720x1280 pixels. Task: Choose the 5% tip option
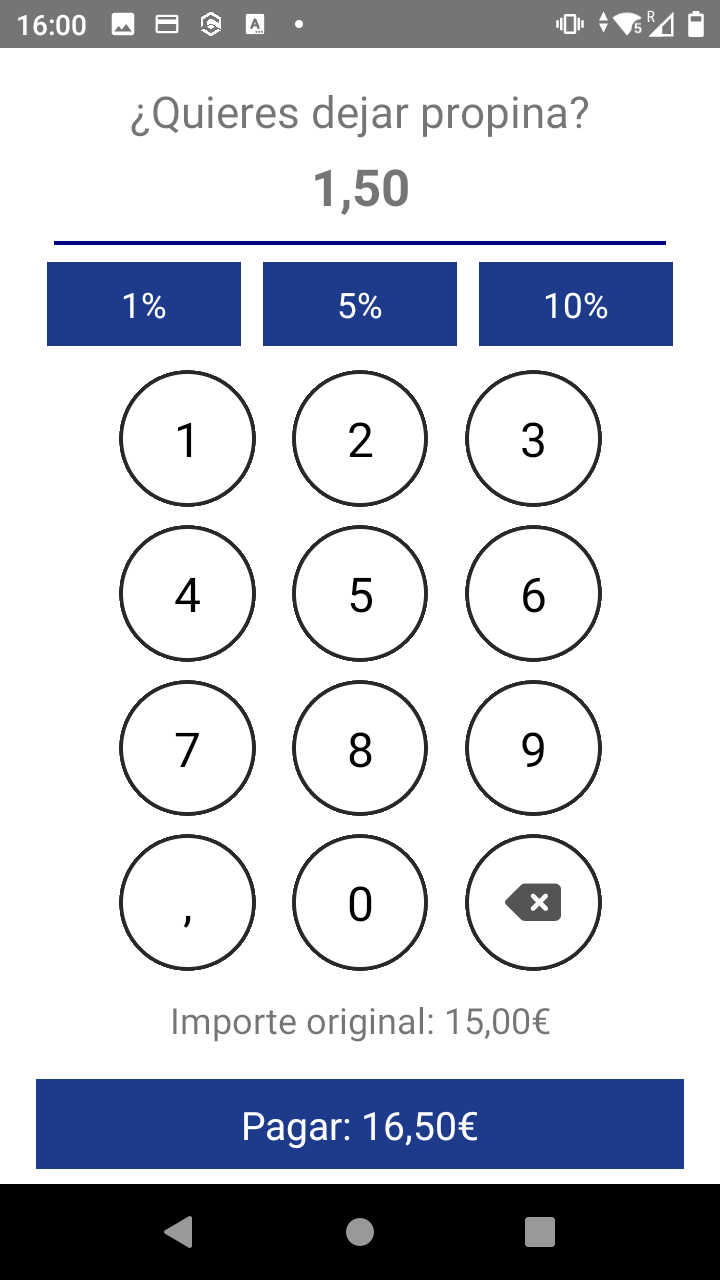[x=360, y=304]
